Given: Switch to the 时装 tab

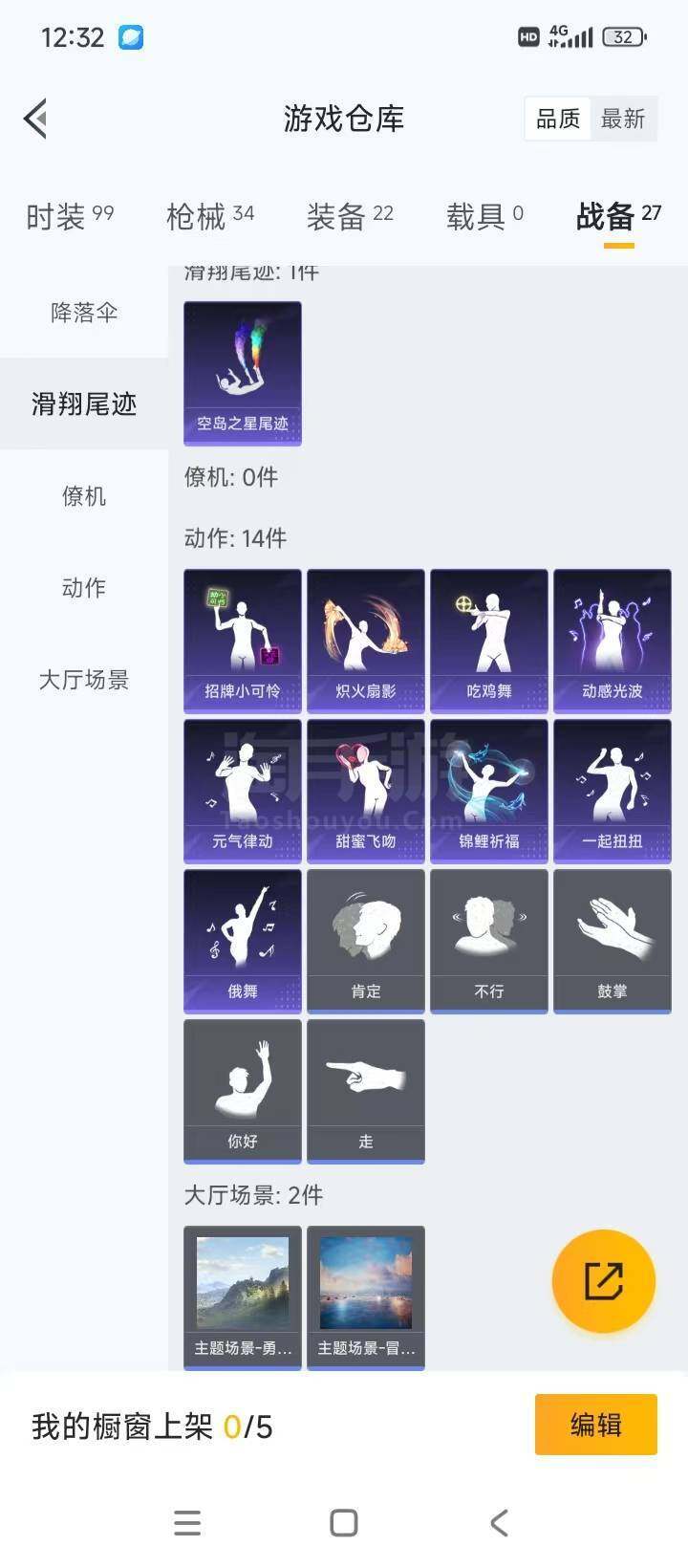Looking at the screenshot, I should (x=70, y=217).
